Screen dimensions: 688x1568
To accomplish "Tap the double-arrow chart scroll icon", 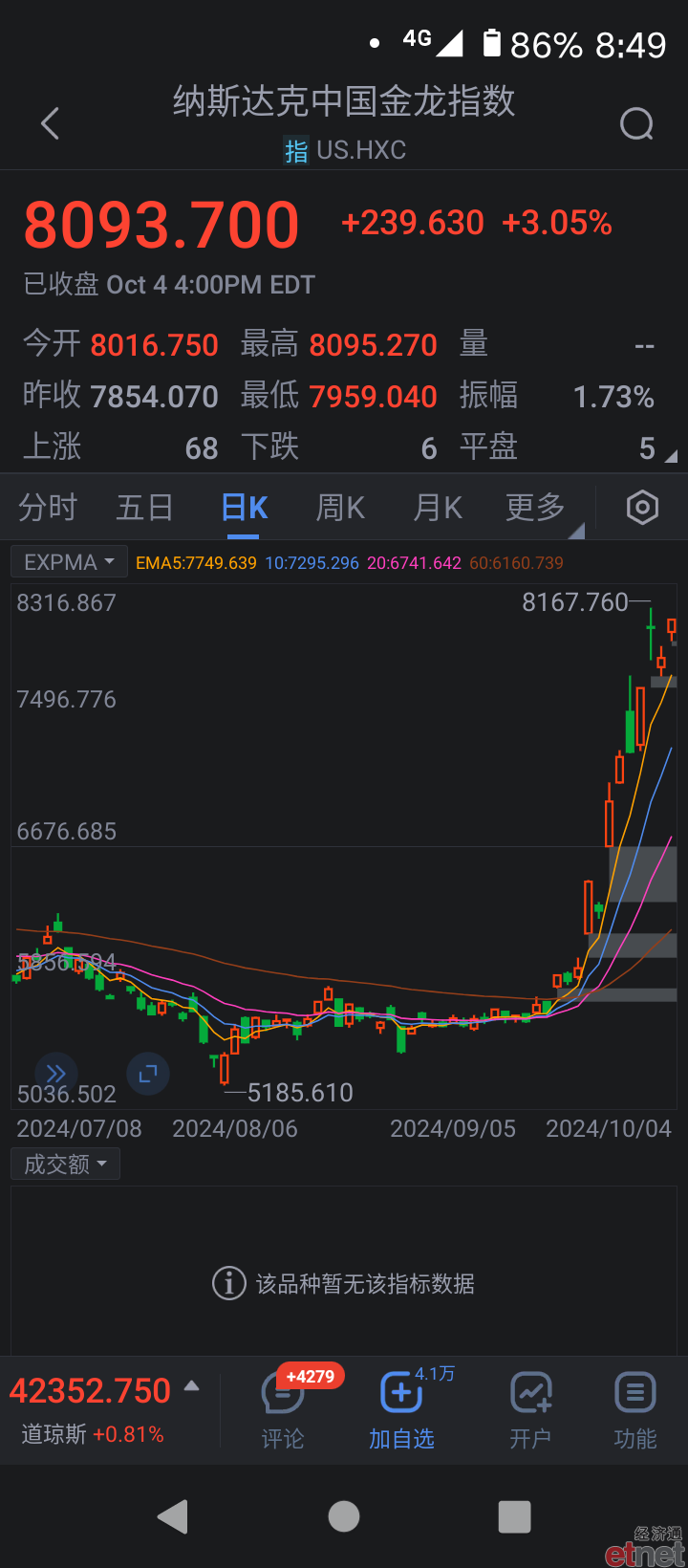I will (x=56, y=1074).
